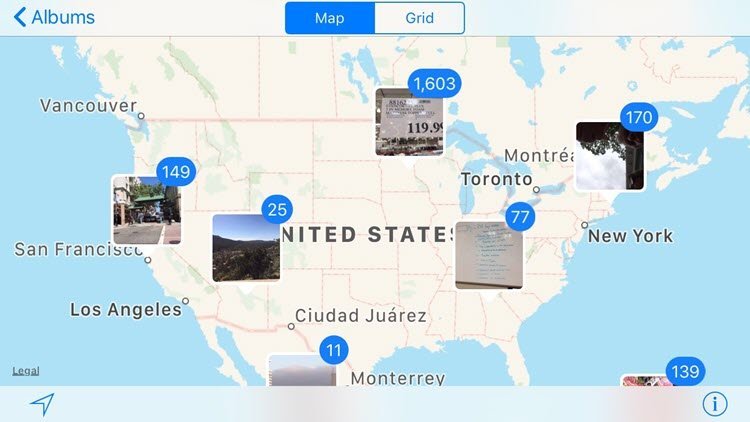Open the map info button
The height and width of the screenshot is (422, 750).
[714, 404]
